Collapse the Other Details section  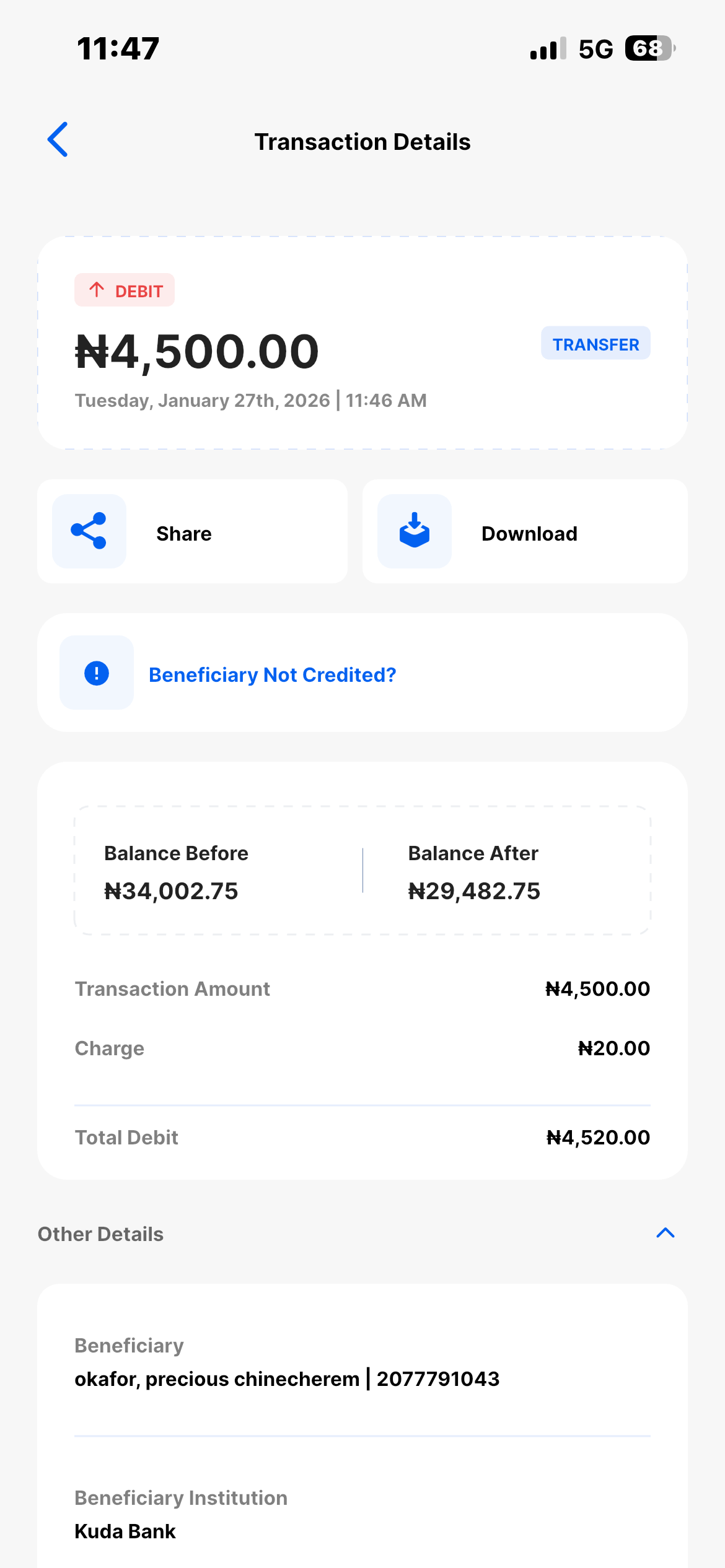[x=665, y=1233]
